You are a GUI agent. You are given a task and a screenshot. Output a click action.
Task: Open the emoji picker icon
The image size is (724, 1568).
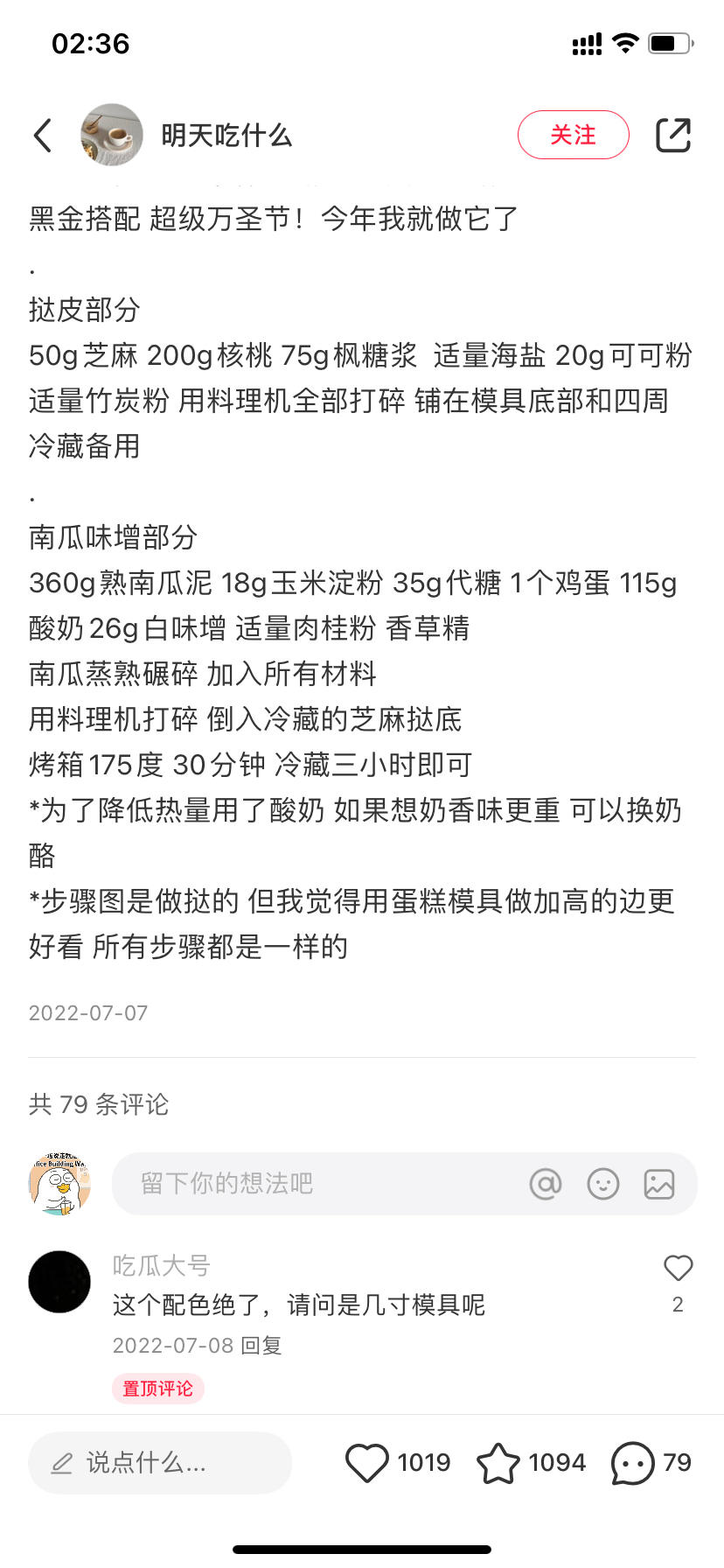point(602,1184)
